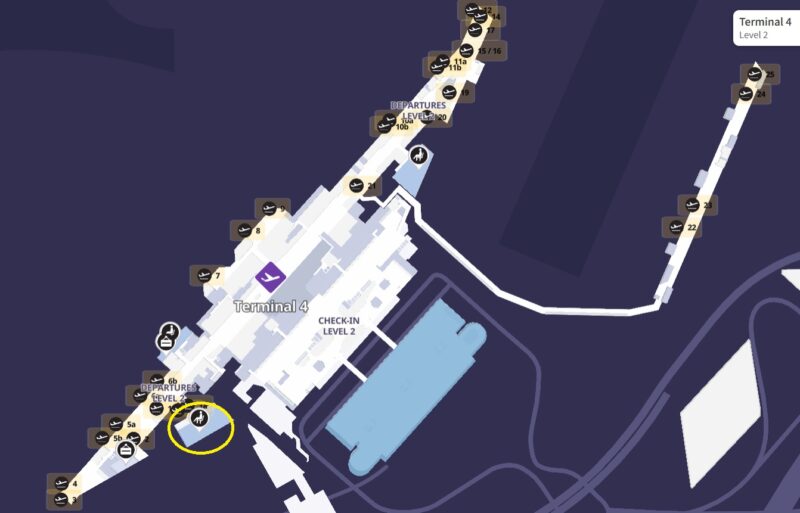Tap the purple Terminal 4 airplane pin
800x513 pixels.
click(270, 274)
